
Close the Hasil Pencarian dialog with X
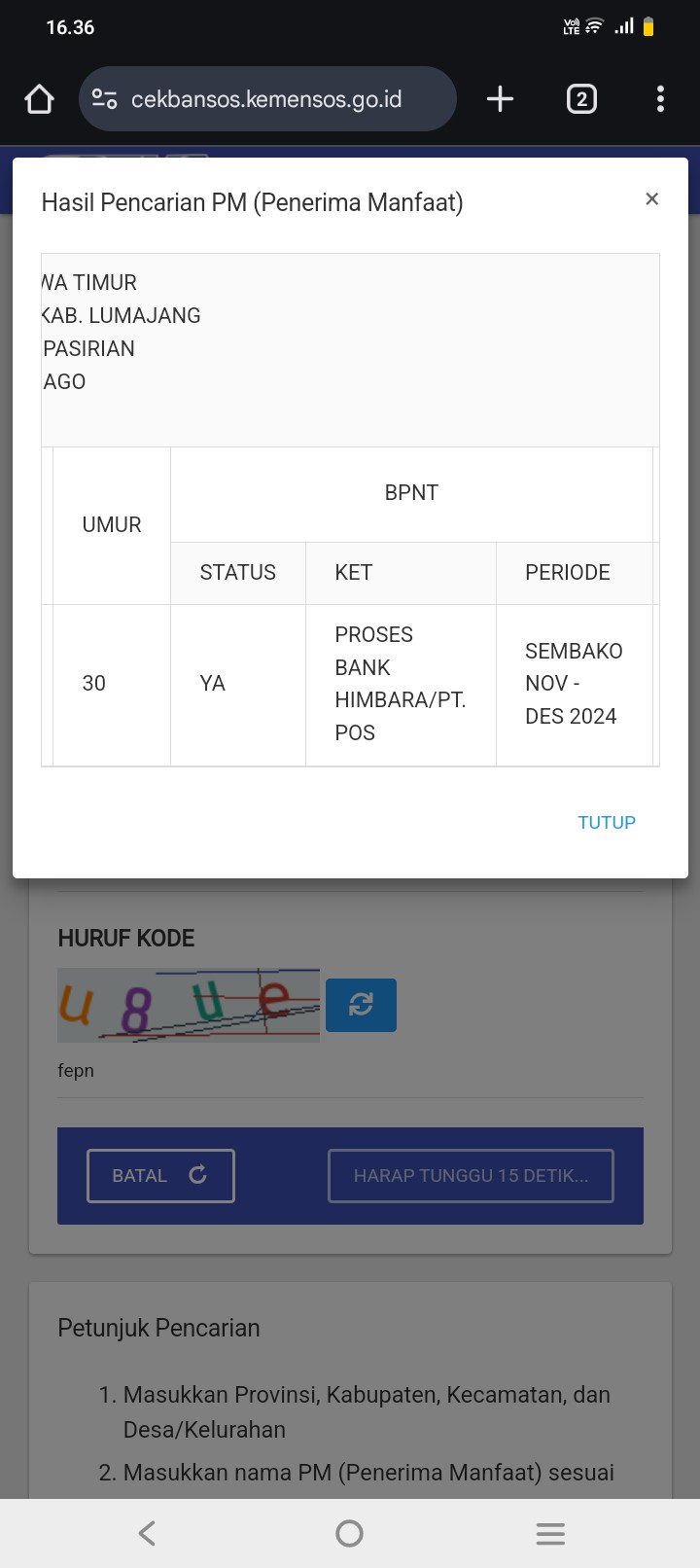click(651, 199)
